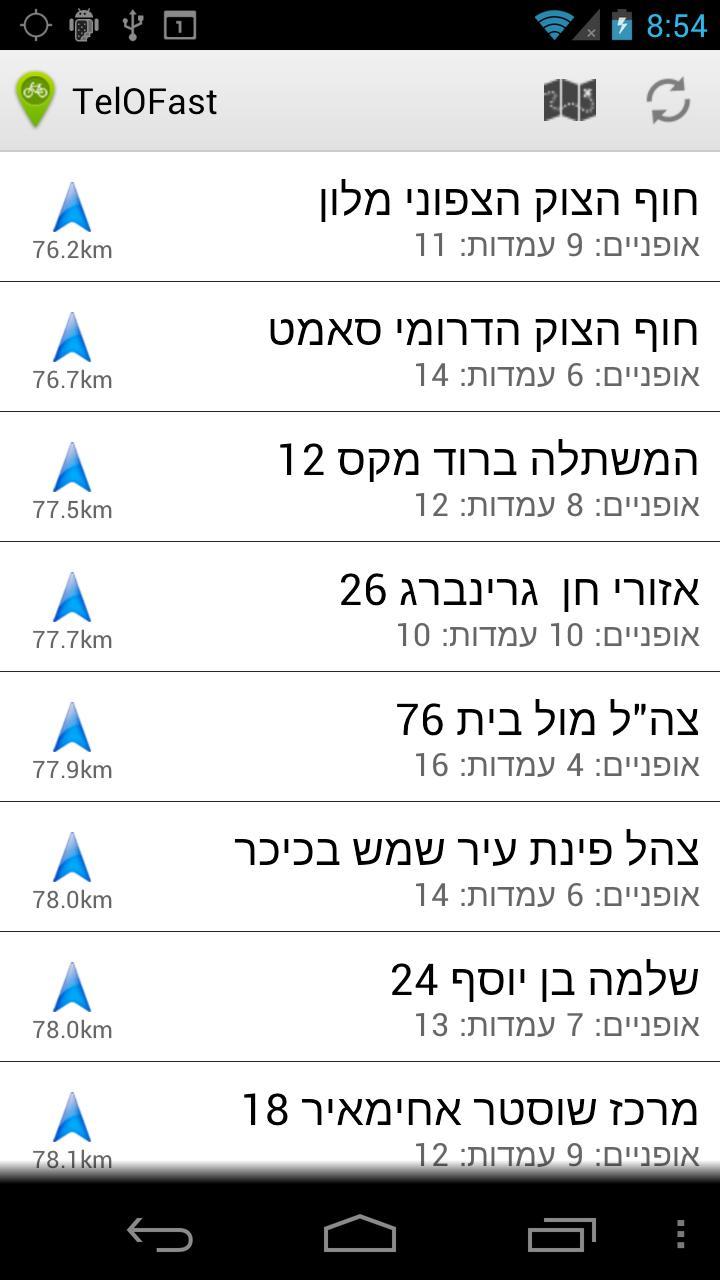View the station at 77.7km
This screenshot has height=1280, width=720.
(x=360, y=607)
